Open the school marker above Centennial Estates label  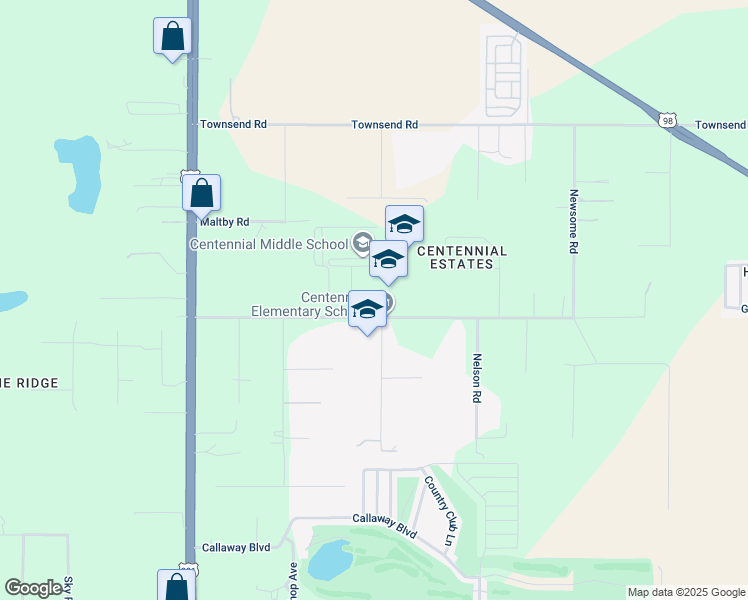[x=404, y=224]
